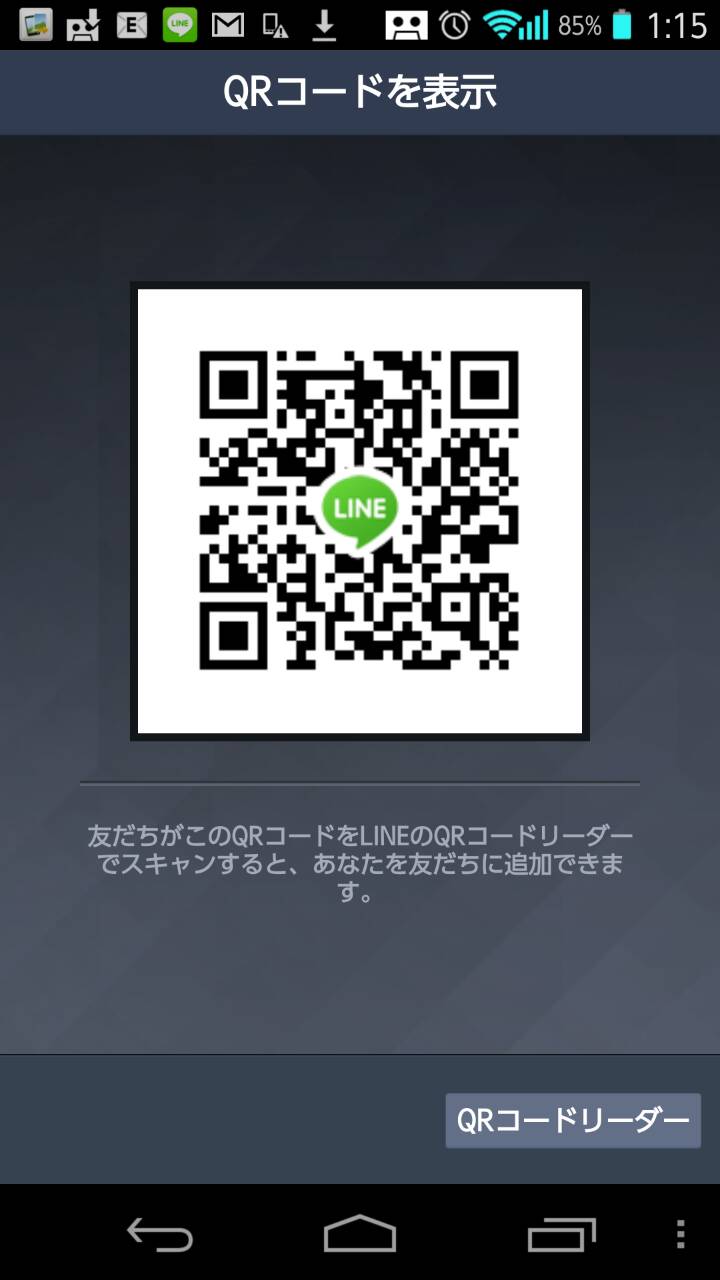
Task: Open the QRコードリーダー button
Action: (x=573, y=1120)
